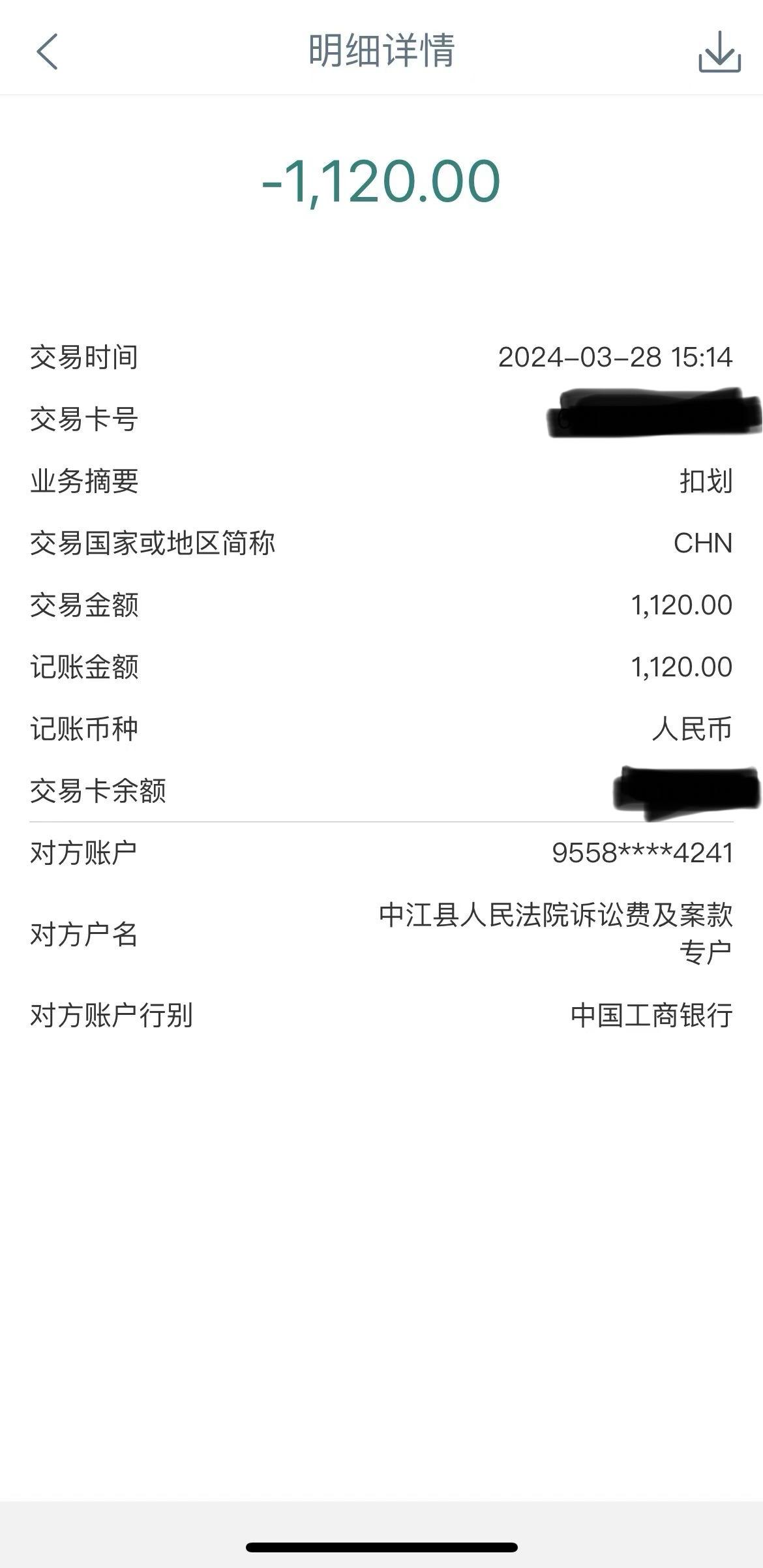Viewport: 763px width, 1568px height.
Task: Go back from the transaction details page
Action: coord(47,52)
